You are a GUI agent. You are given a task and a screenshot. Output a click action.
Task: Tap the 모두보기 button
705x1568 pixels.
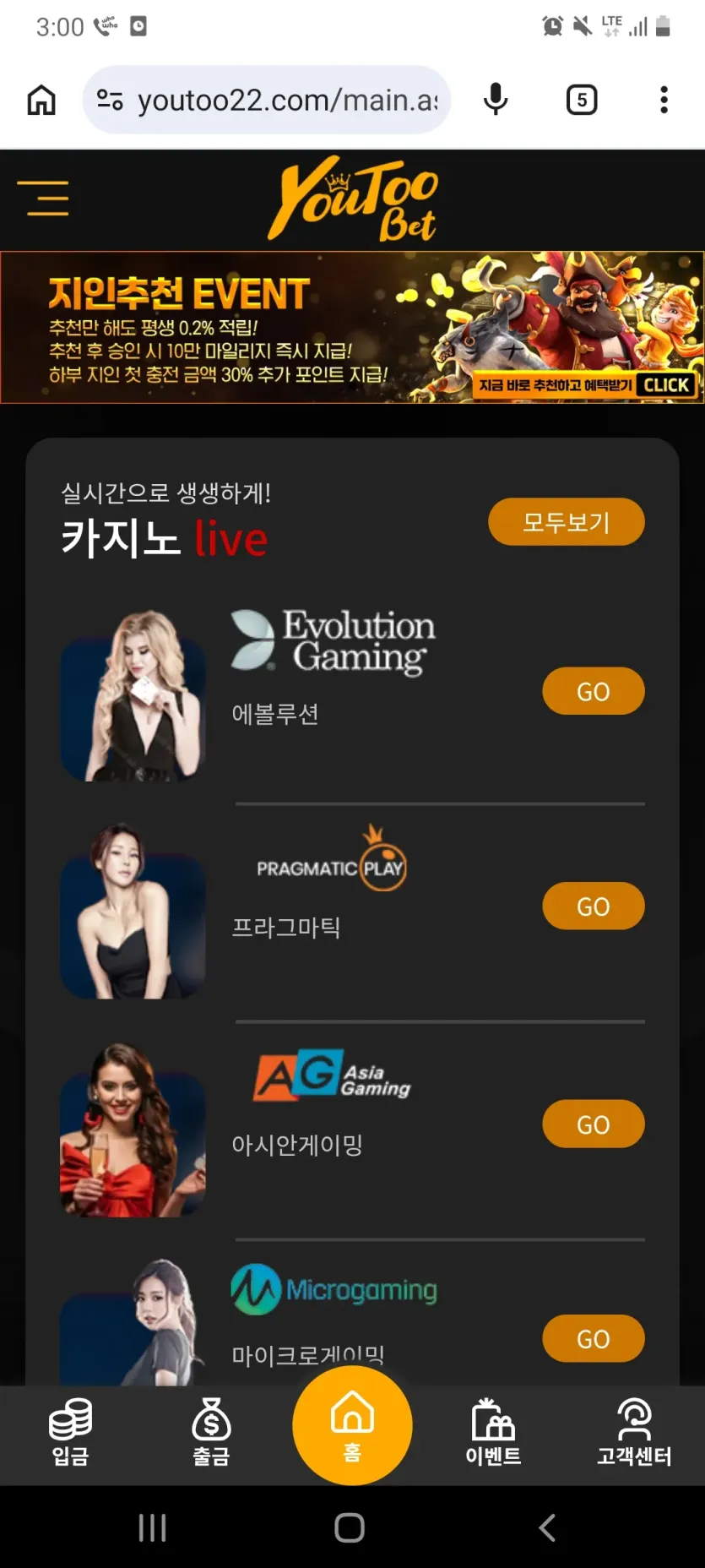click(567, 522)
